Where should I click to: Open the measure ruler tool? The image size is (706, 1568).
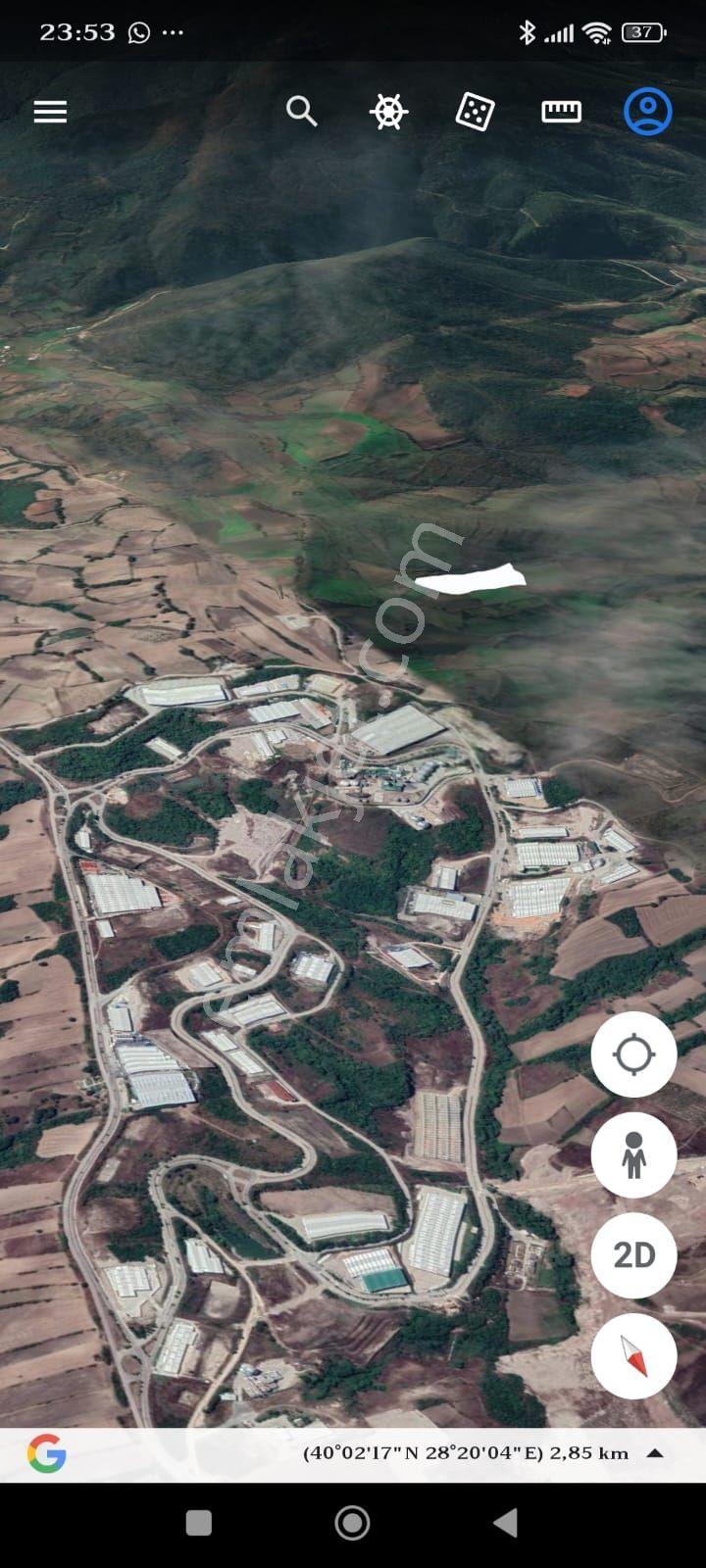561,112
